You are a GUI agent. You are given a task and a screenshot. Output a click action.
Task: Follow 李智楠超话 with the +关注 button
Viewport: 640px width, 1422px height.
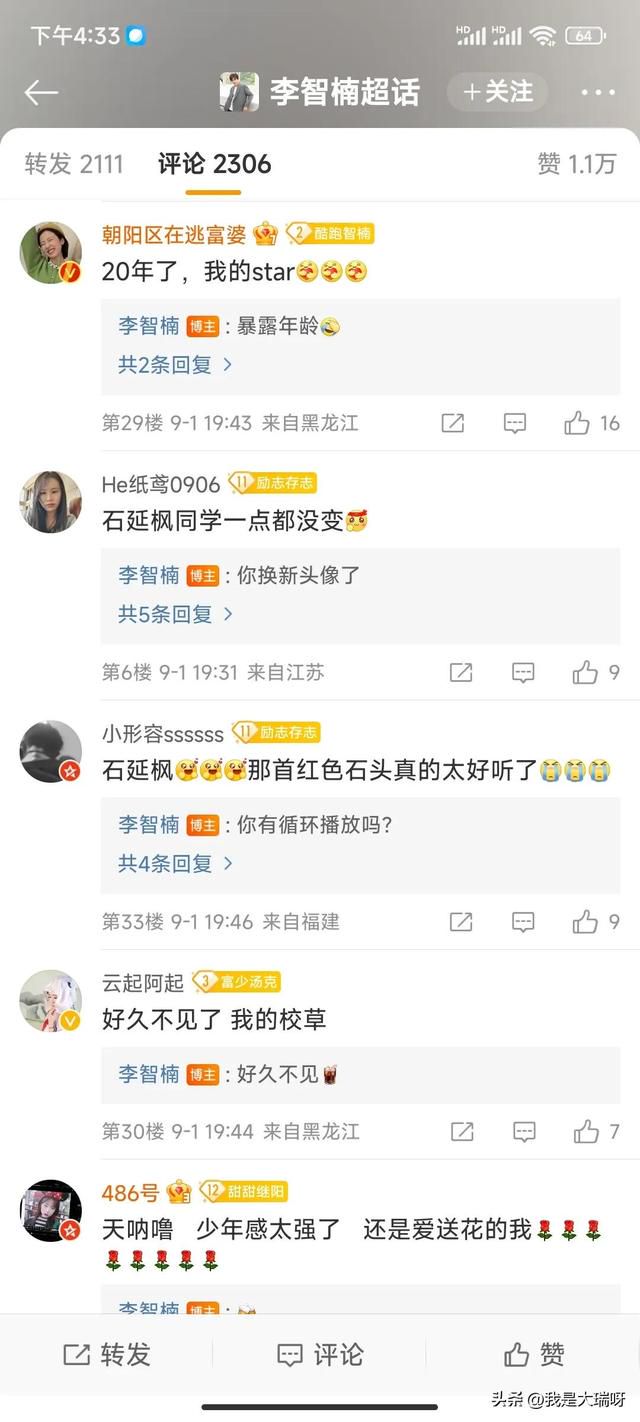(x=498, y=92)
